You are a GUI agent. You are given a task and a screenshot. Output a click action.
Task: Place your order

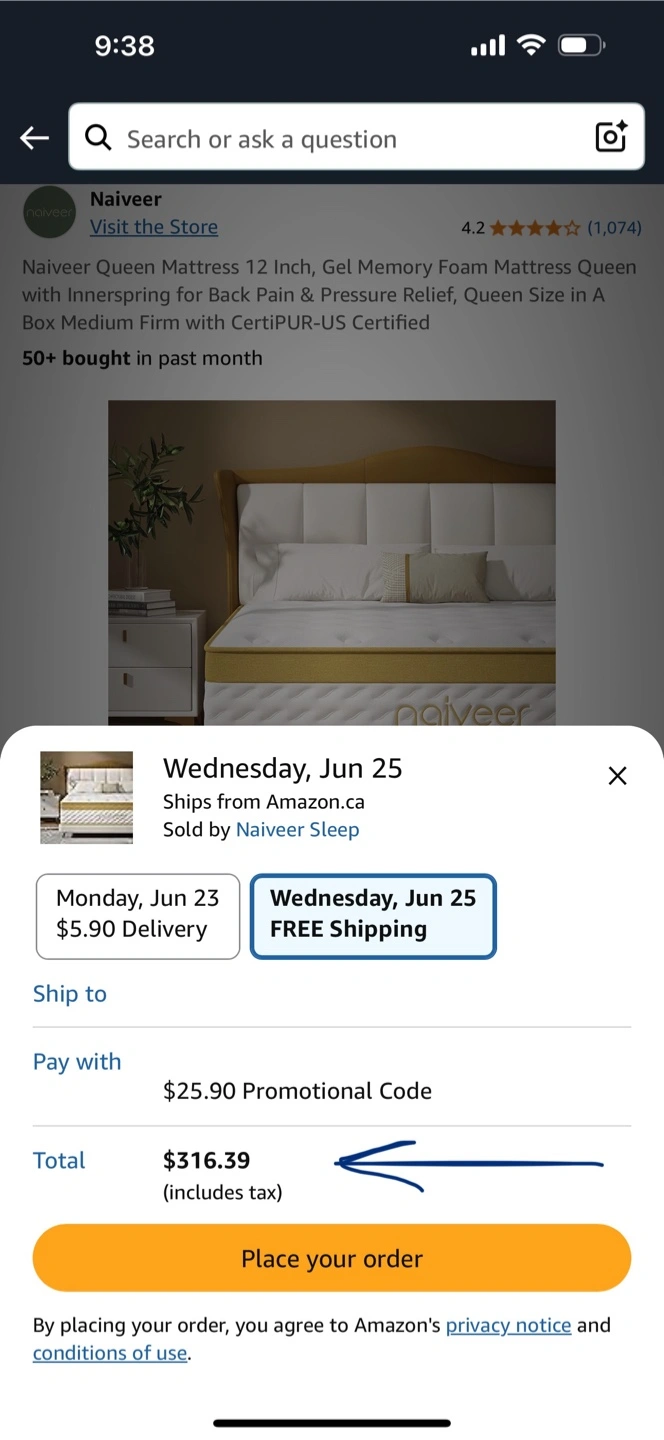pos(332,1258)
